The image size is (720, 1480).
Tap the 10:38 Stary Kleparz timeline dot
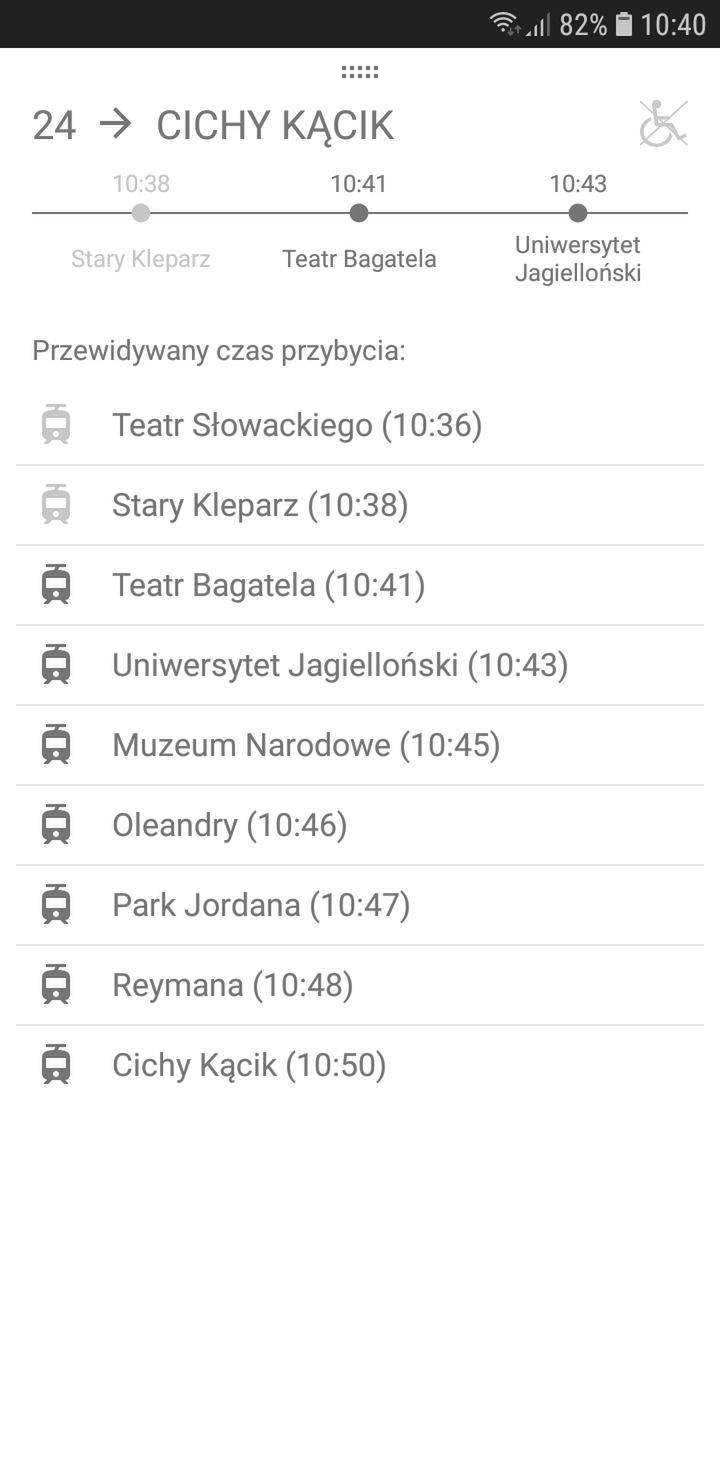[141, 213]
